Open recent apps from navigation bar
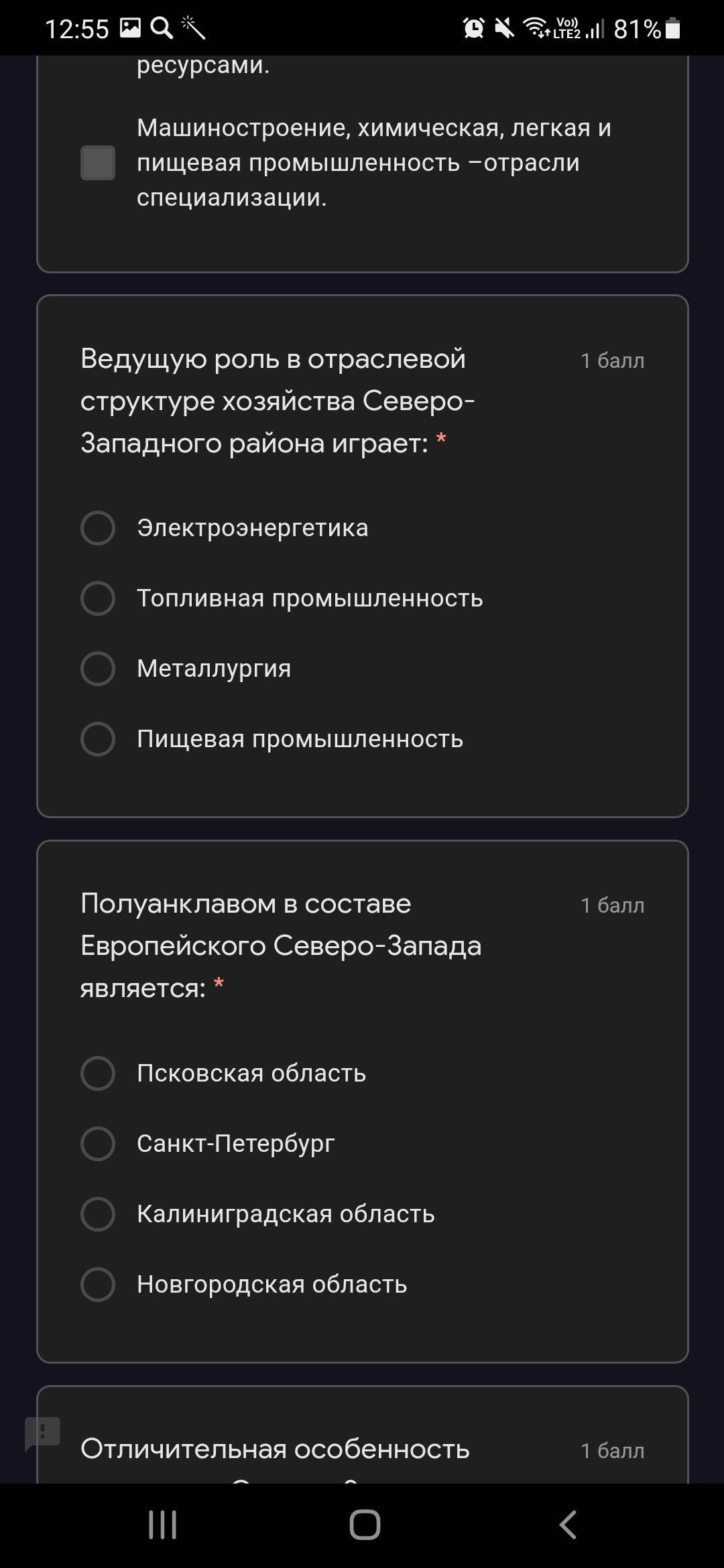Viewport: 724px width, 1568px height. [x=162, y=1525]
